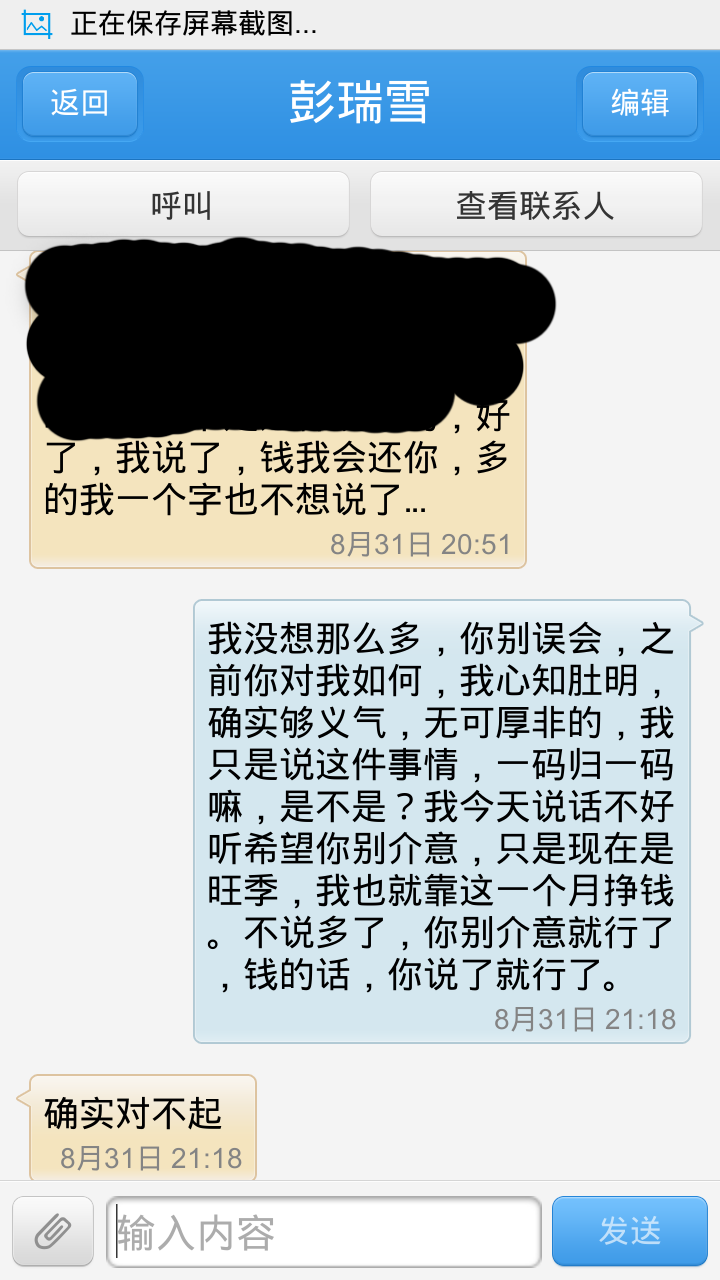This screenshot has width=720, height=1280.
Task: Tap the 返回 back button
Action: tap(80, 103)
